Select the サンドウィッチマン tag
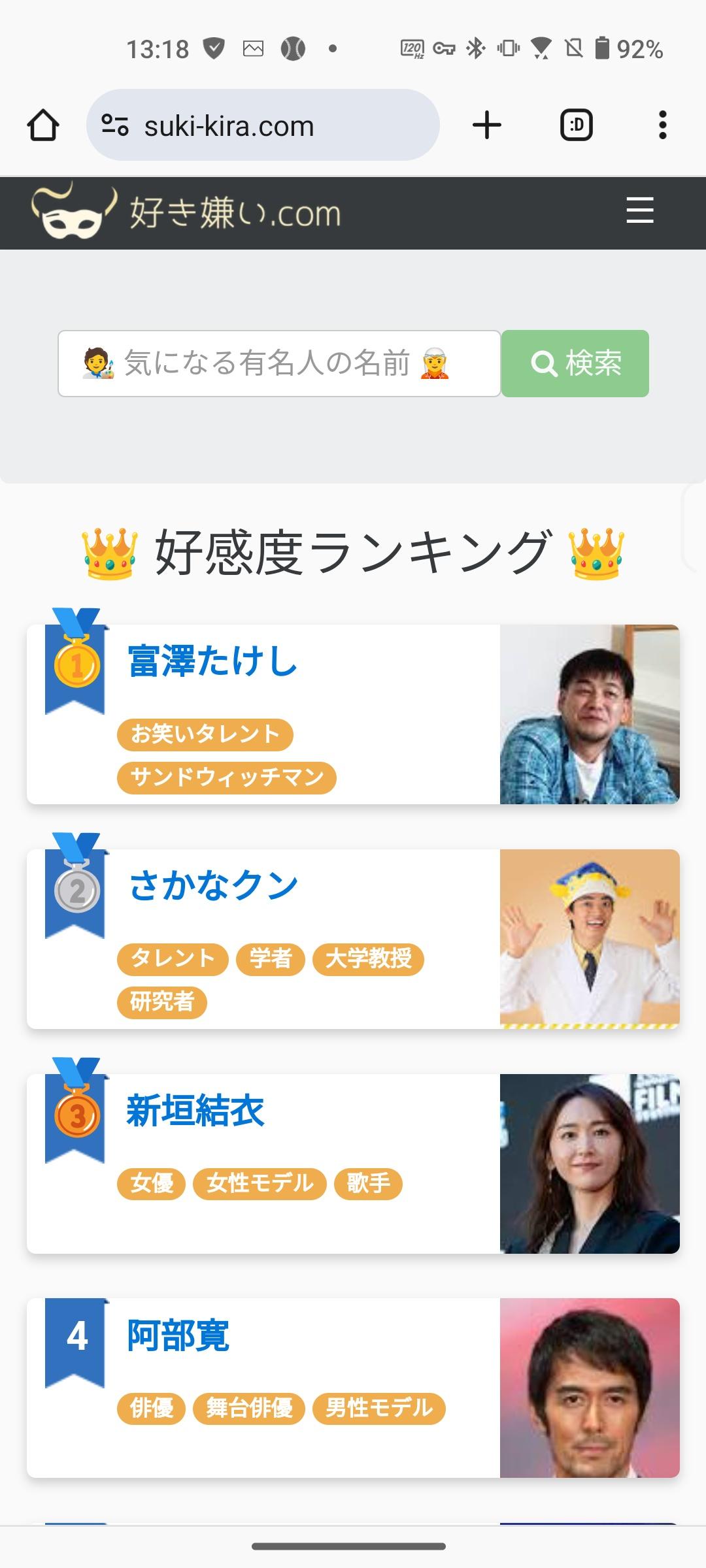The height and width of the screenshot is (1568, 706). click(227, 777)
